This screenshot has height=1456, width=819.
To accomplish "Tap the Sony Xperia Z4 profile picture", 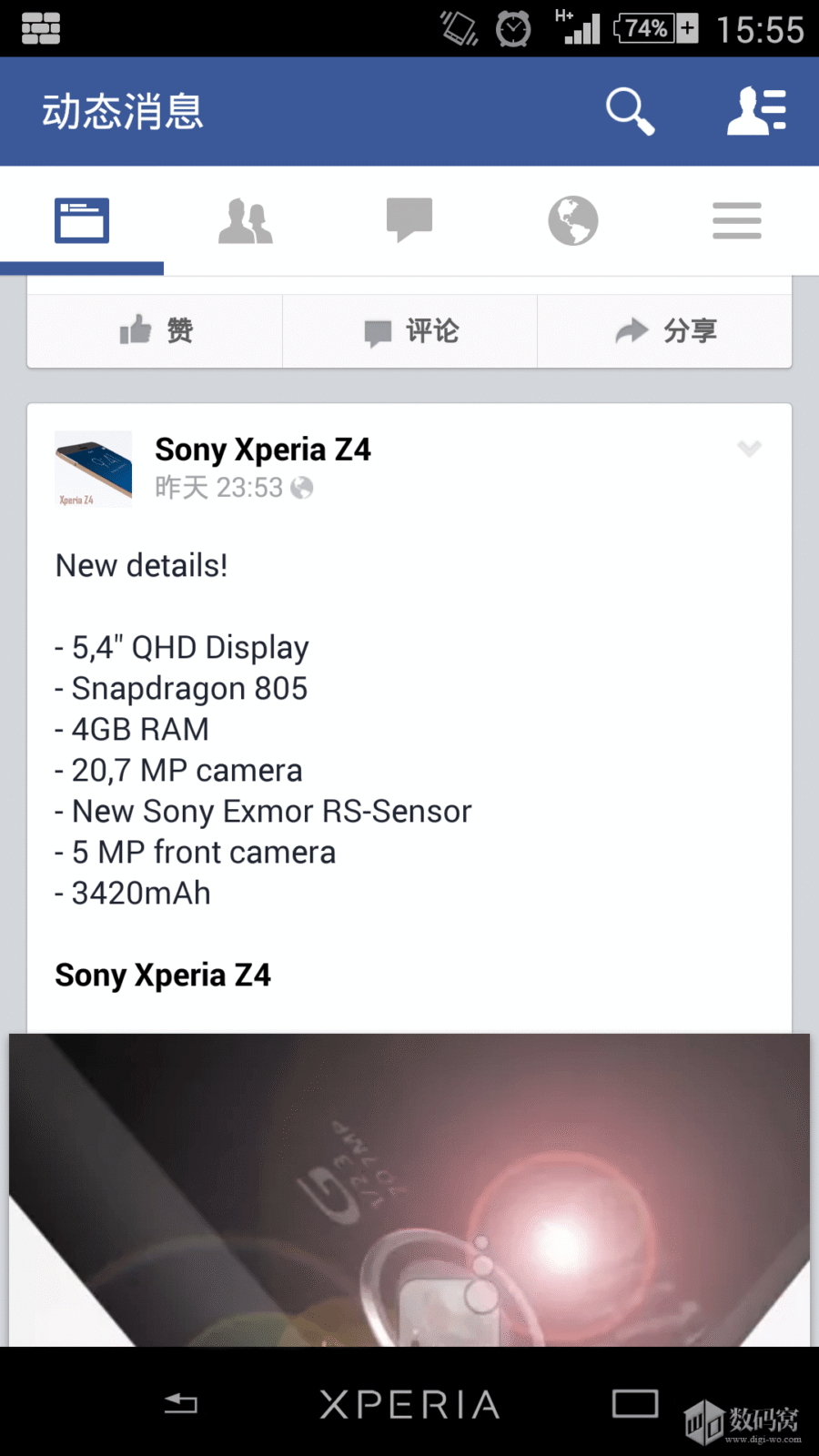I will pos(94,469).
